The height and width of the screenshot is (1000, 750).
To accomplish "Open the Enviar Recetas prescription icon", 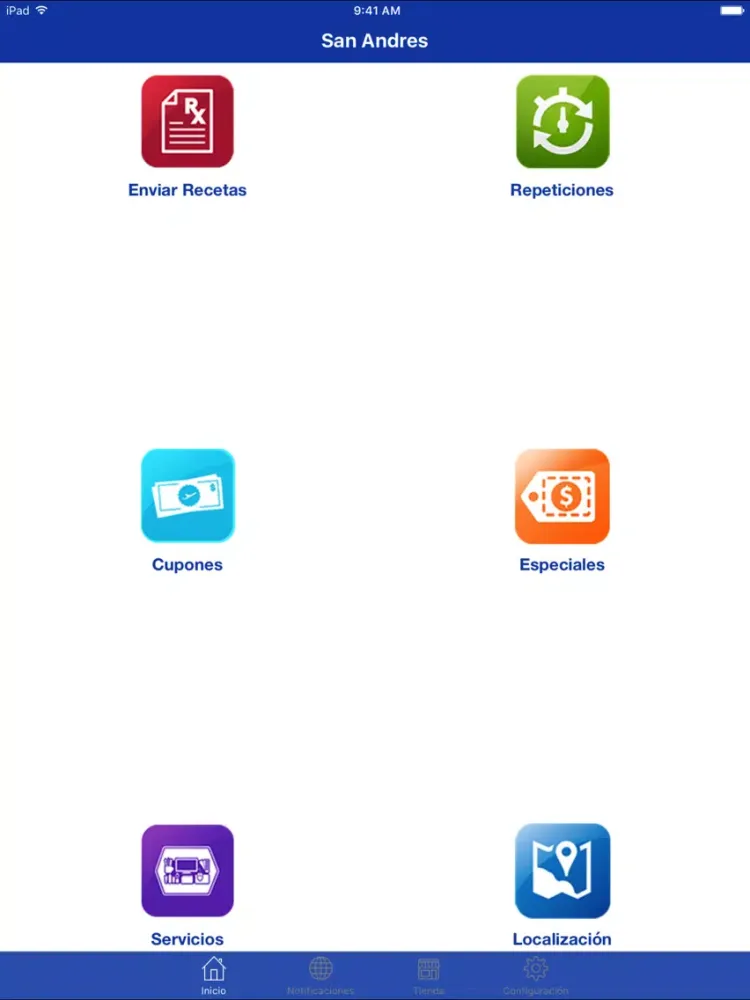I will point(187,120).
